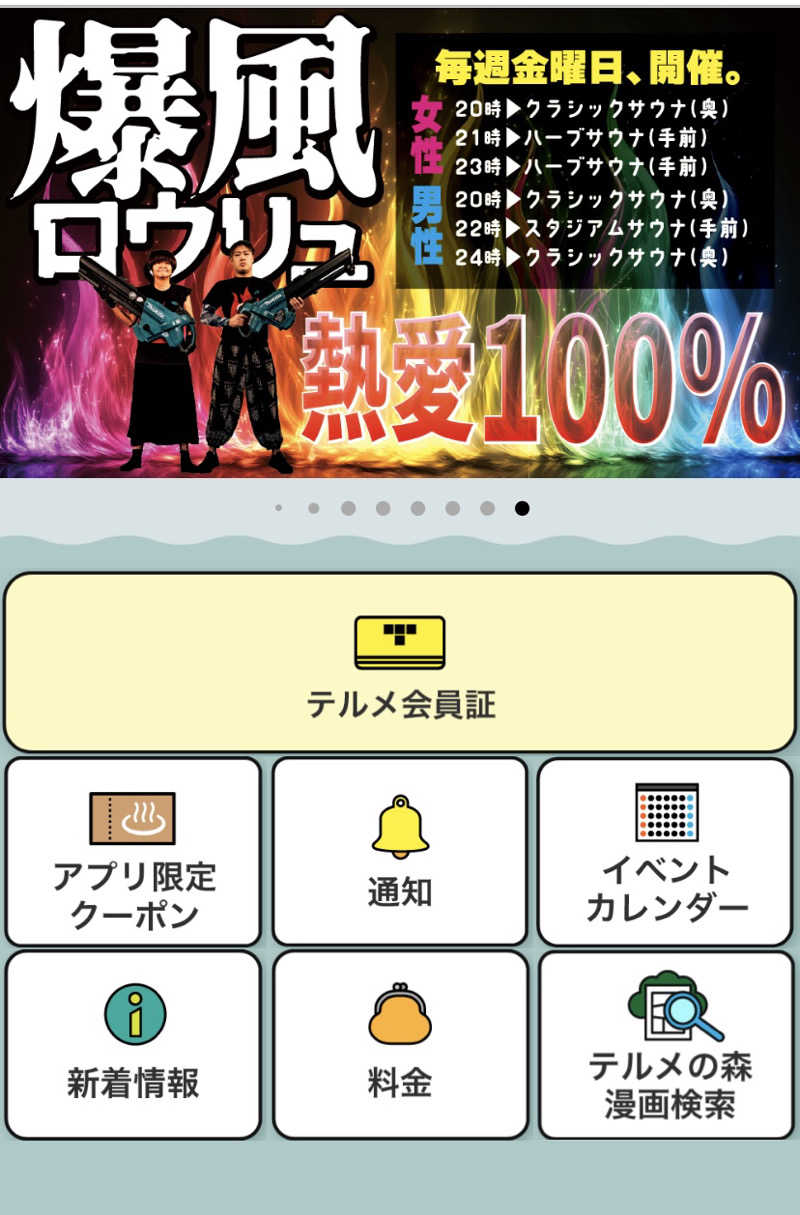Open the イベントカレンダー event calendar
Image resolution: width=800 pixels, height=1215 pixels.
[666, 851]
